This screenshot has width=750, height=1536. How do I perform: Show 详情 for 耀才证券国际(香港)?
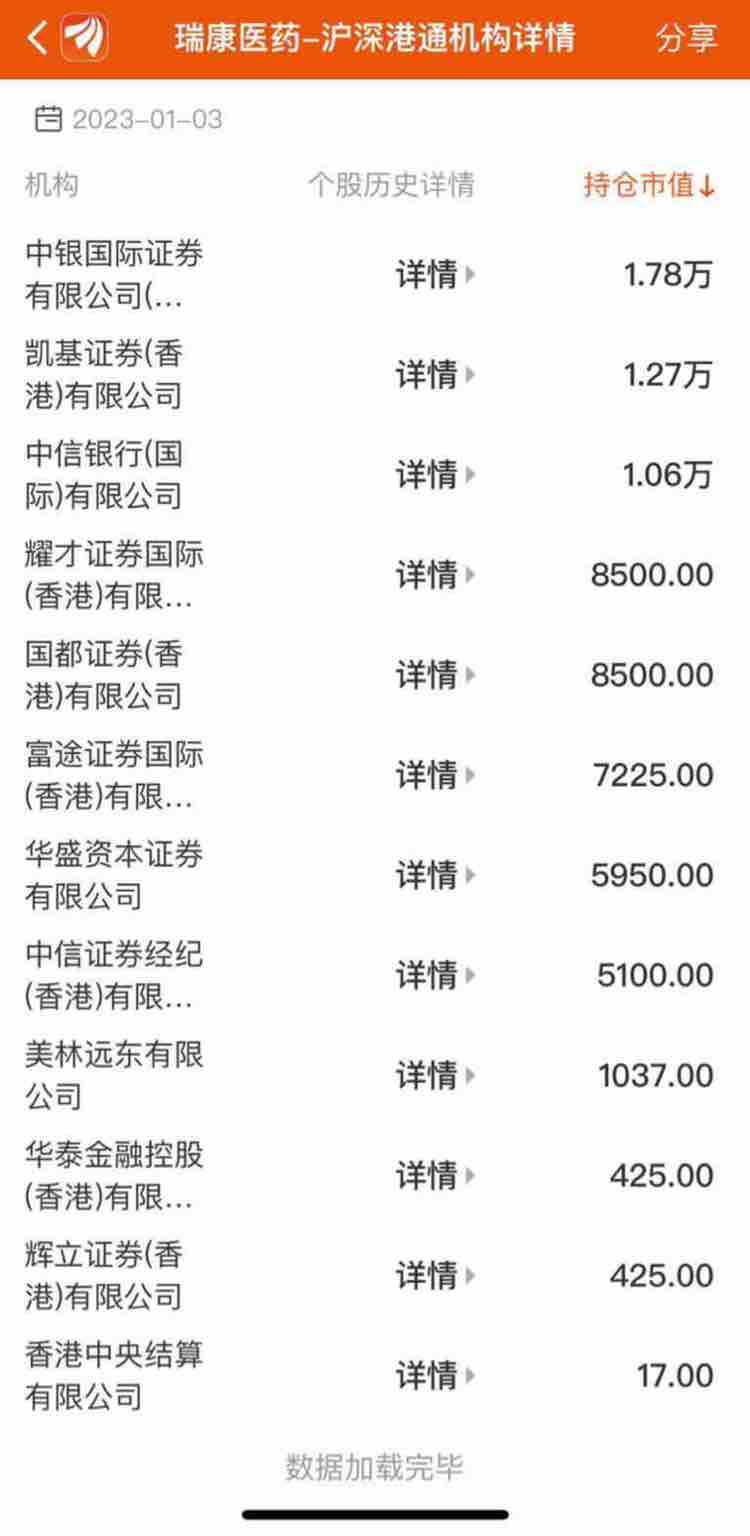click(434, 575)
